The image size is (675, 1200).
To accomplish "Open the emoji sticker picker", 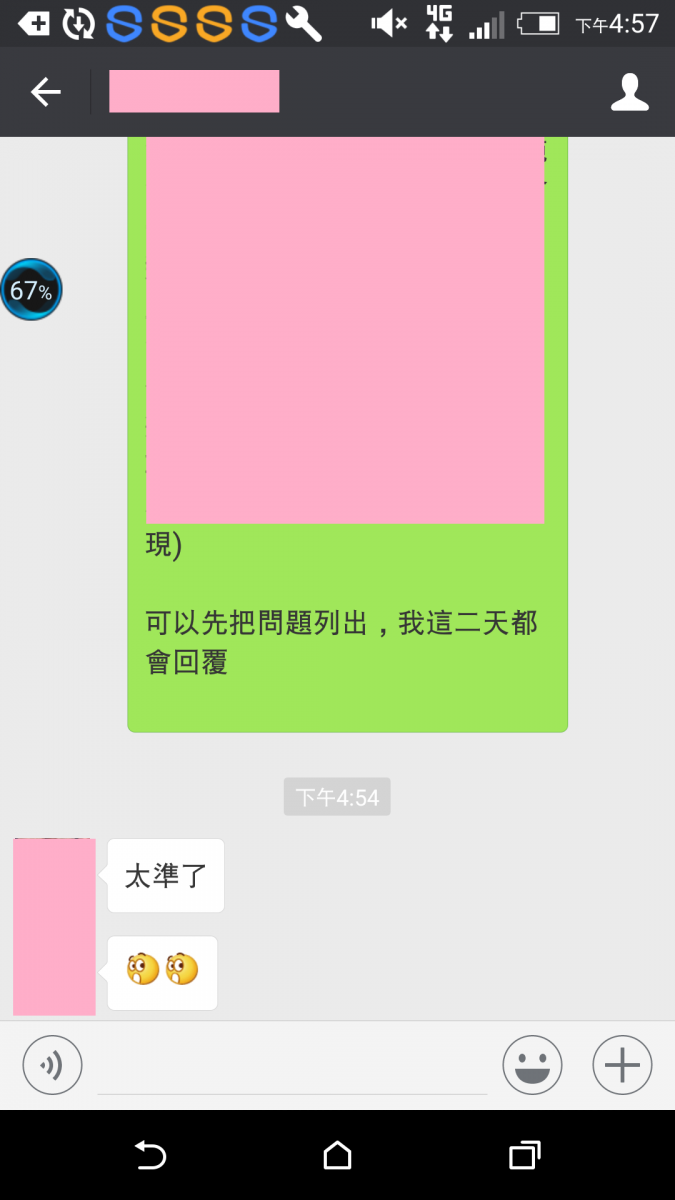I will tap(532, 1065).
